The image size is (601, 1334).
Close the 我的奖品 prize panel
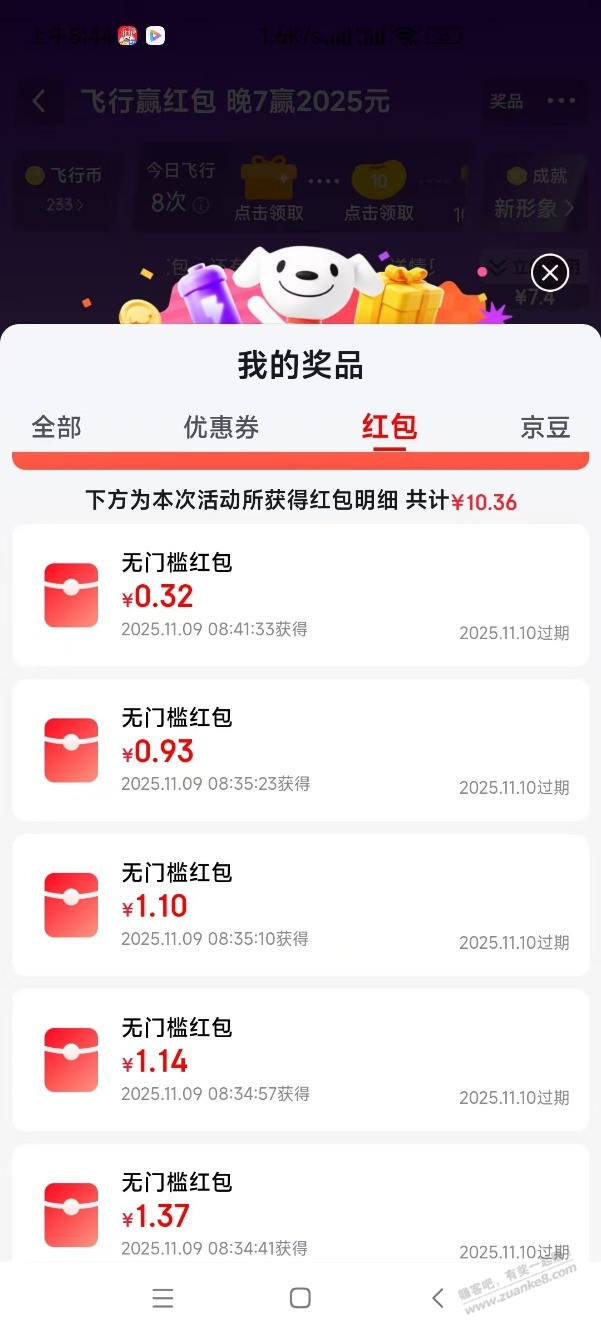coord(550,272)
